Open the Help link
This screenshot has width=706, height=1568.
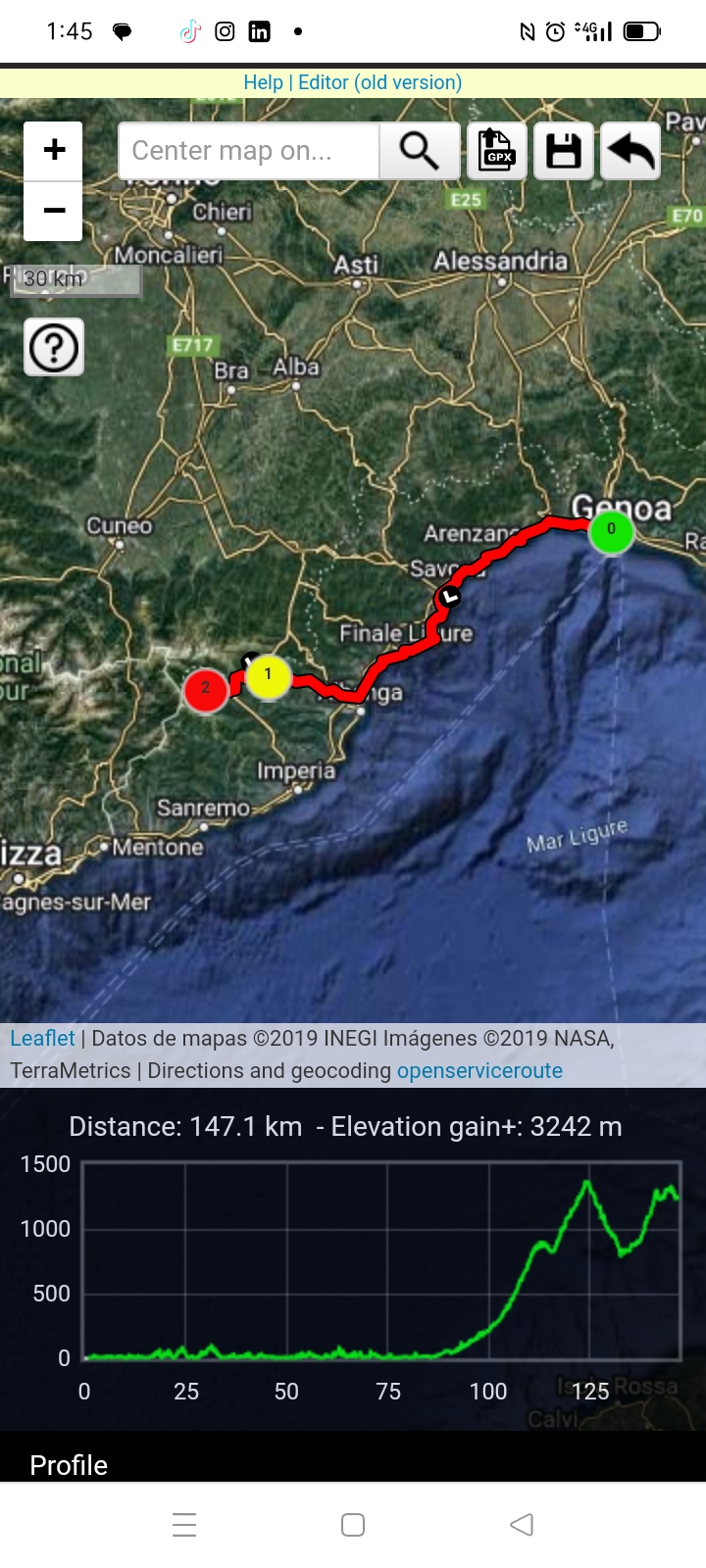[x=263, y=82]
